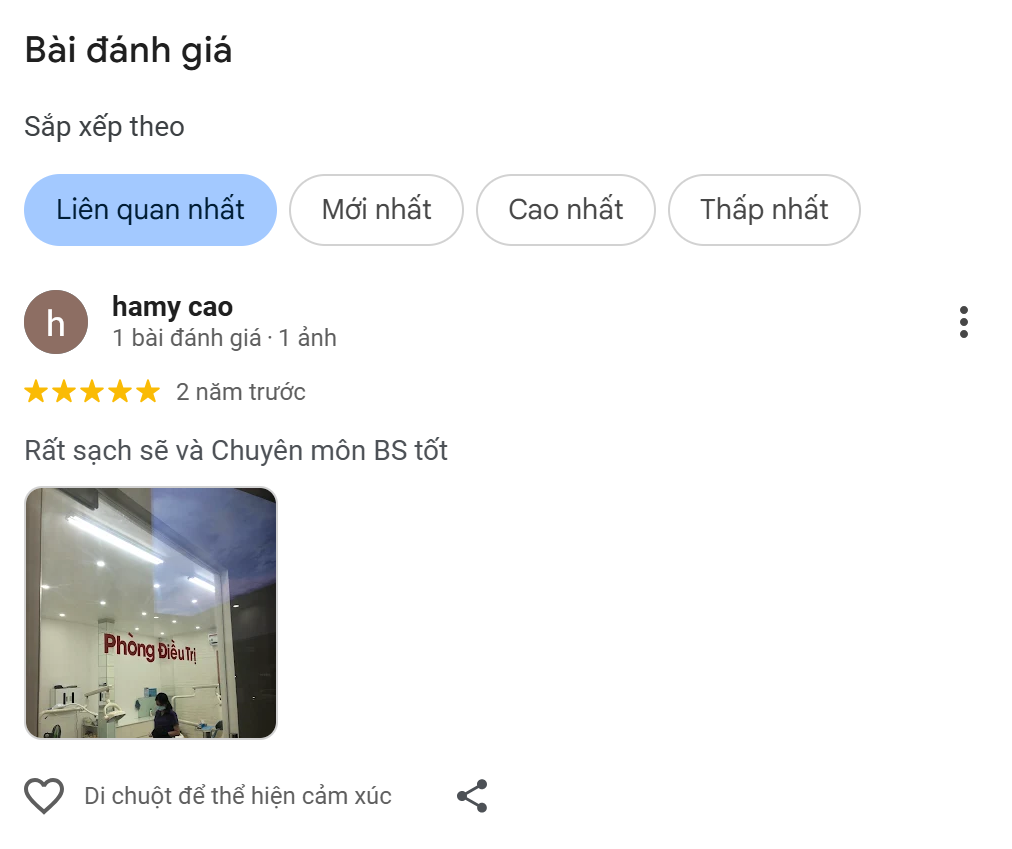This screenshot has height=849, width=1012.
Task: Tap hamy cao's avatar
Action: pos(56,322)
